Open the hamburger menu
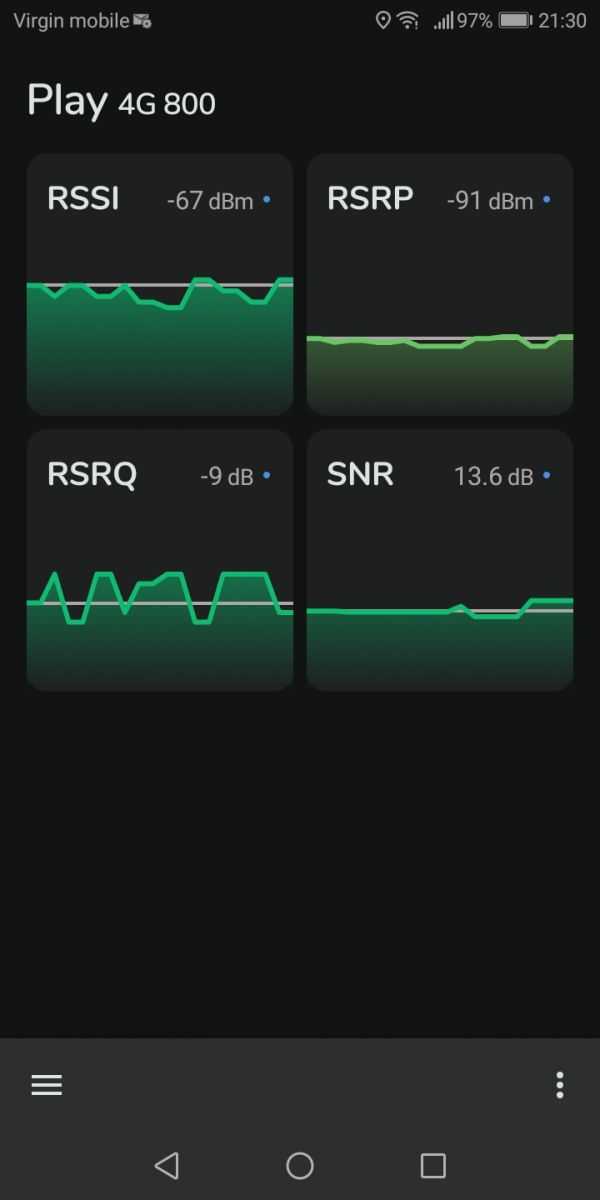The image size is (600, 1200). coord(46,1085)
